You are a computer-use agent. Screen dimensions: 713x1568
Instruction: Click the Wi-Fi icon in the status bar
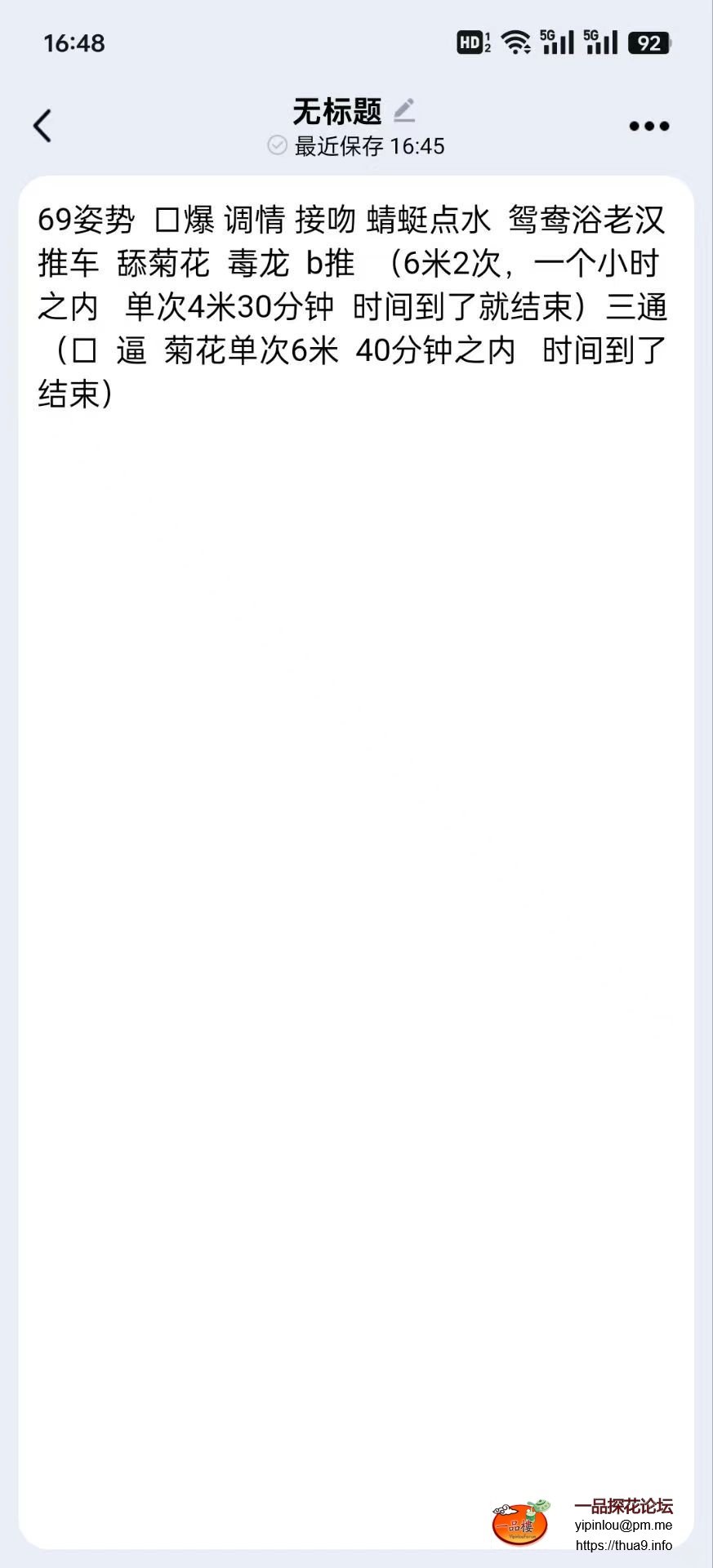coord(517,42)
